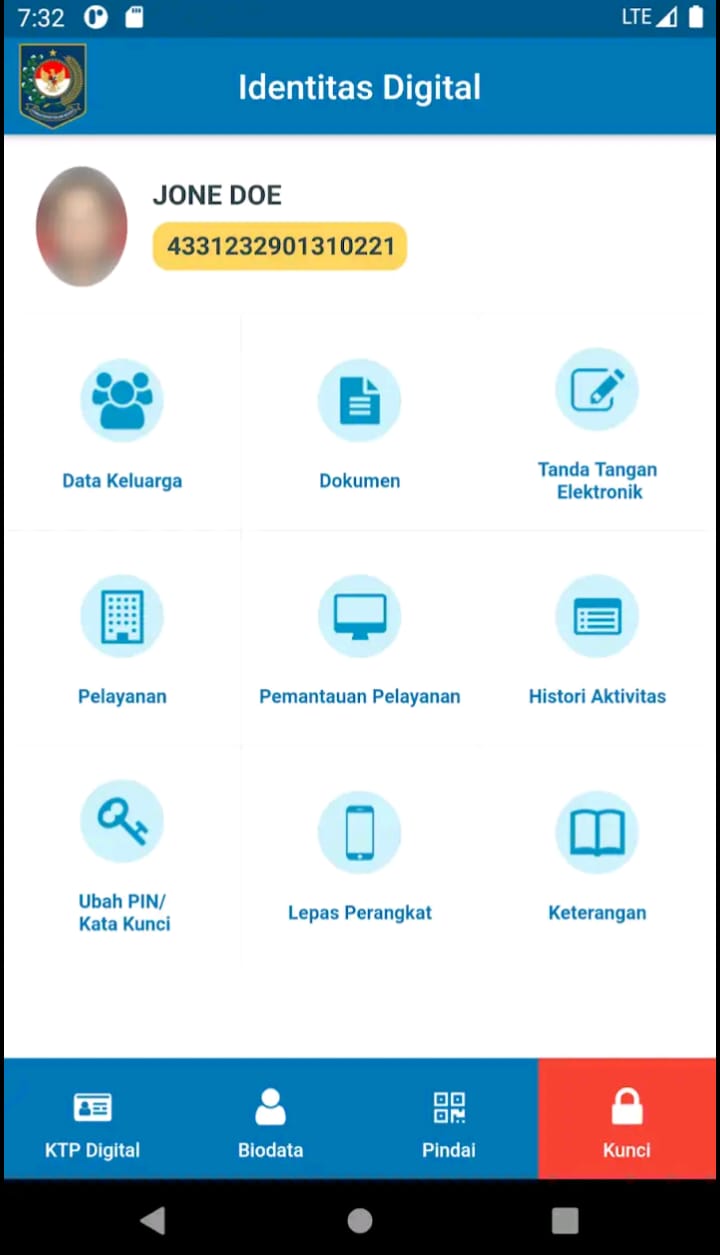Tap the yellow NIK number chip
This screenshot has width=720, height=1255.
pyautogui.click(x=279, y=246)
